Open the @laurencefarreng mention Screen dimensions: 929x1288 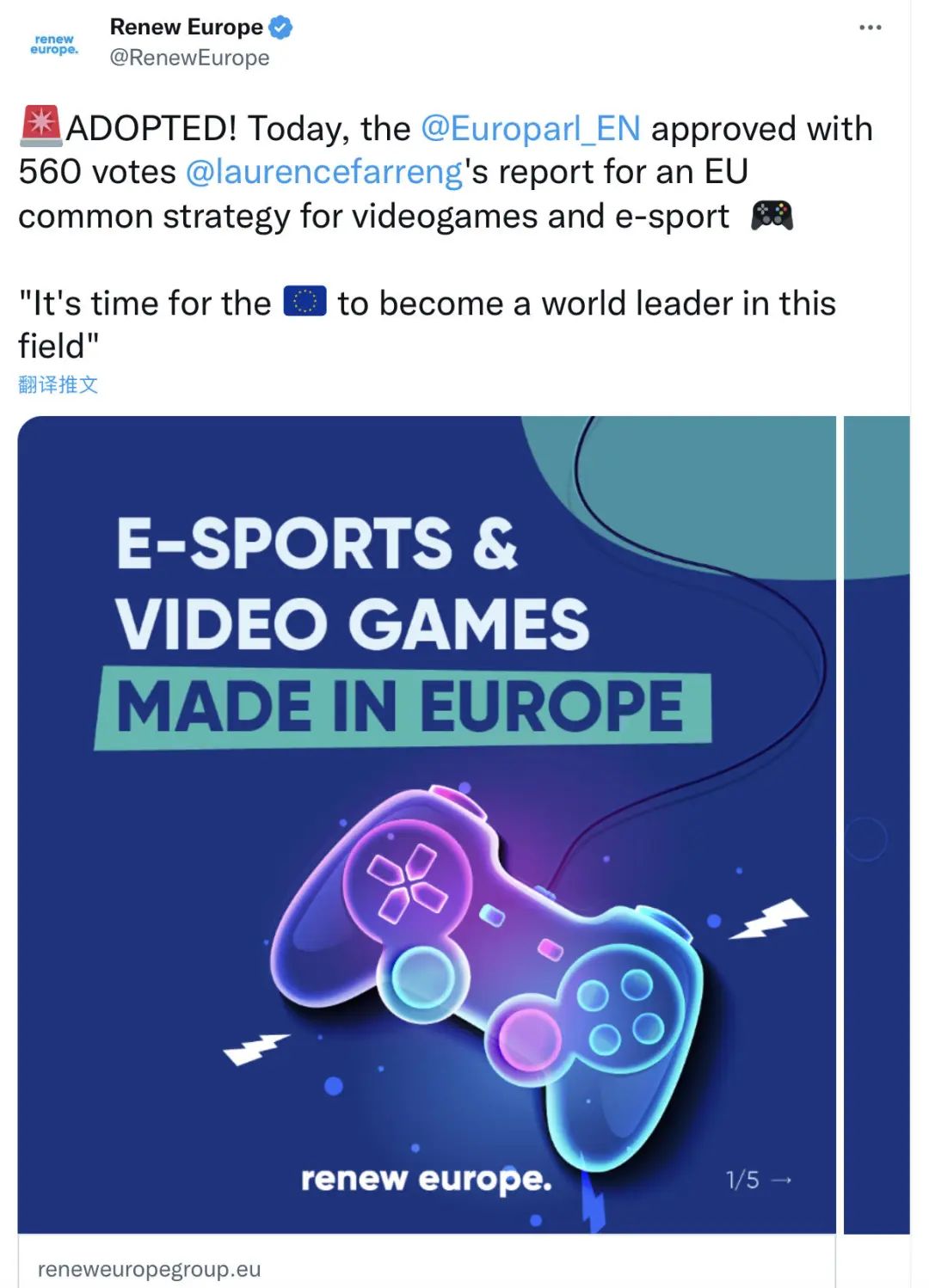[x=324, y=172]
